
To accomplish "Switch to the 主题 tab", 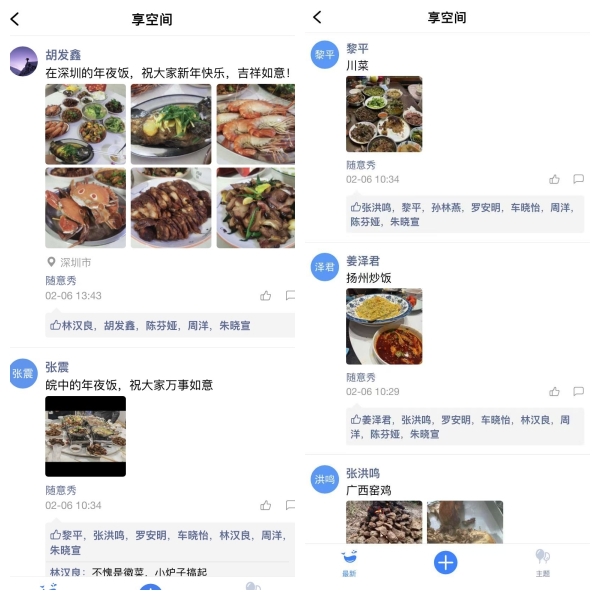I will pyautogui.click(x=542, y=563).
